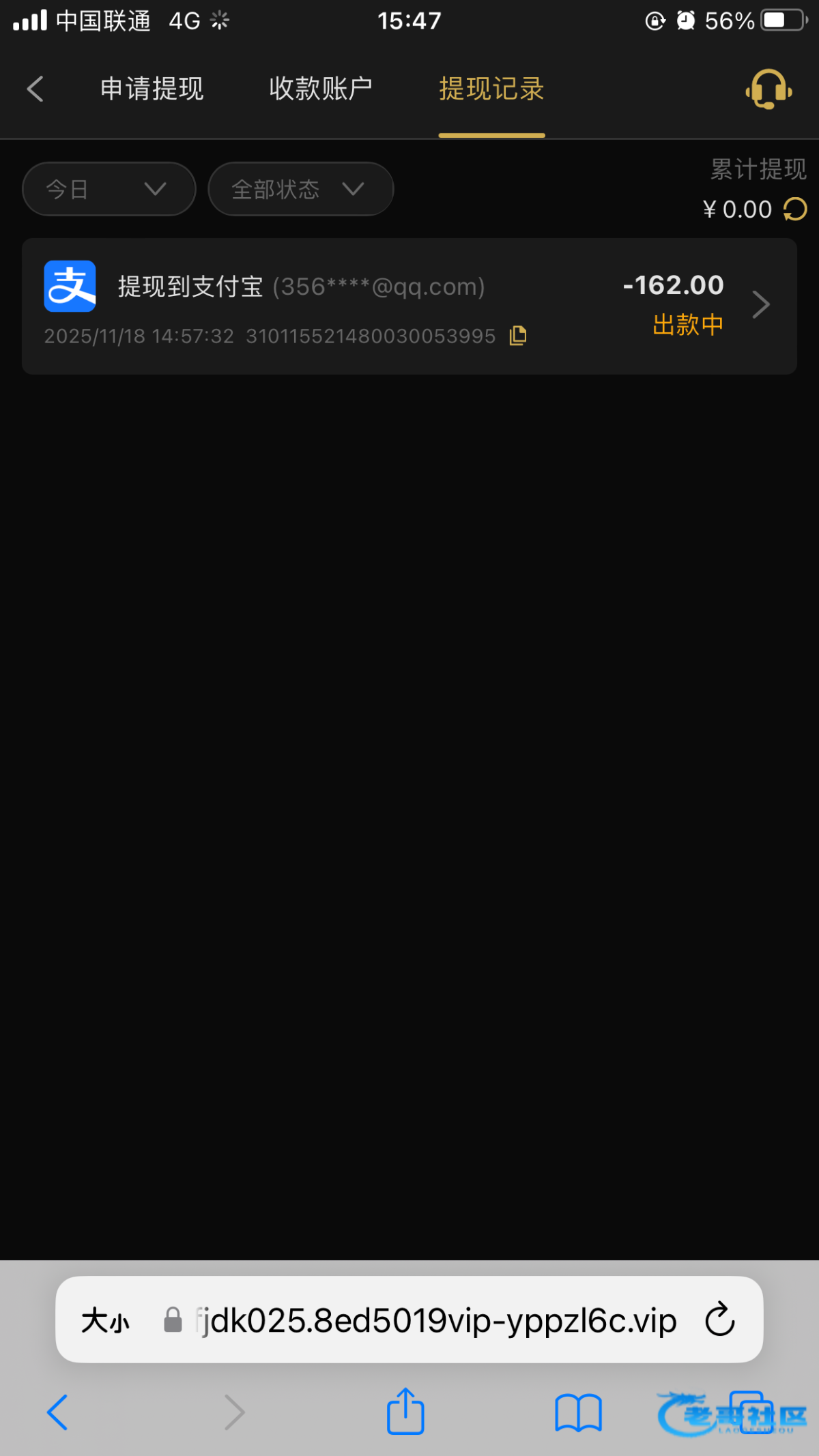
Task: Open the 全部状态 status filter dropdown
Action: [301, 189]
